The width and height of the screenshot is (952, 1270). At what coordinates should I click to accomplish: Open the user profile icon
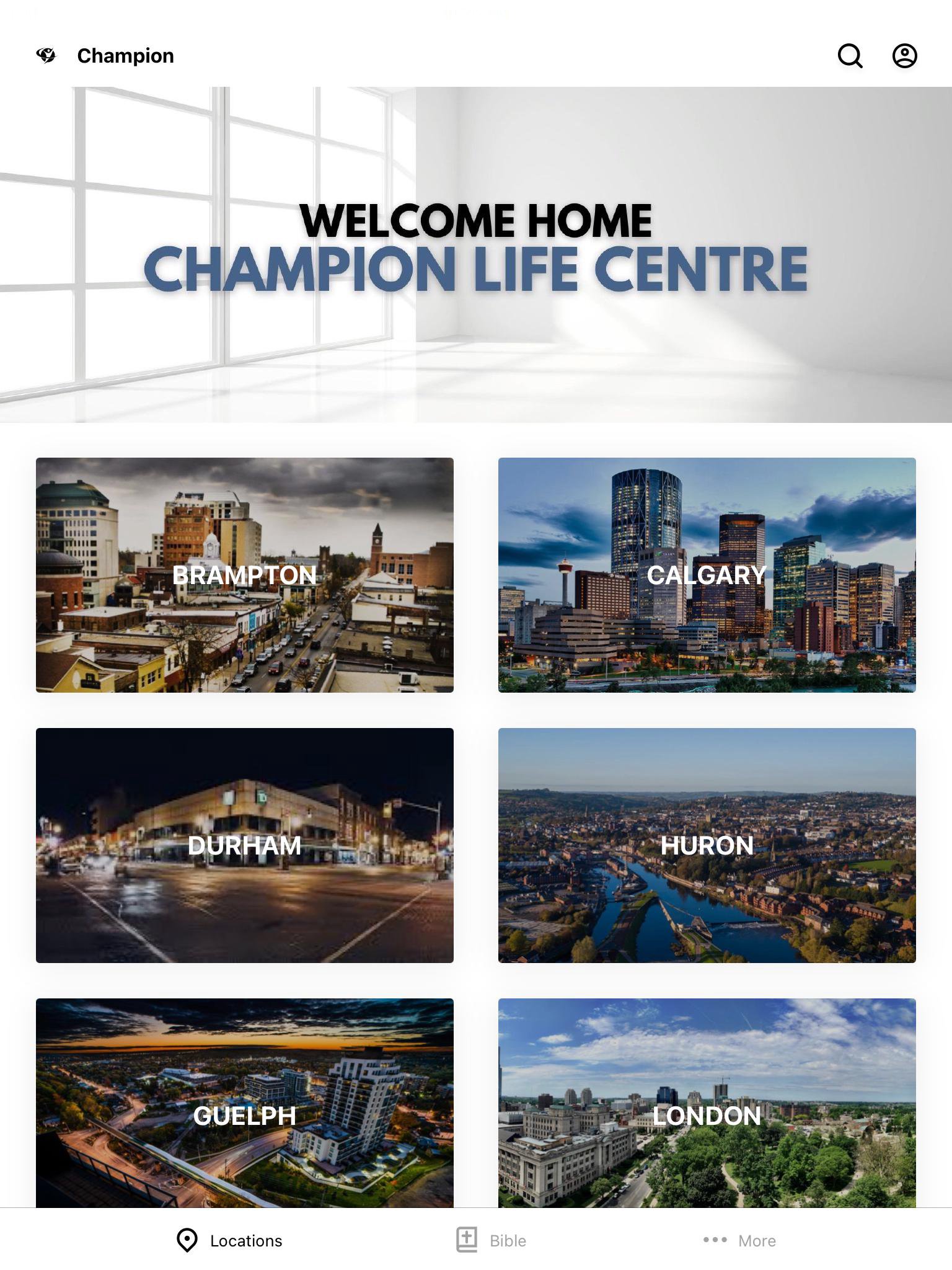coord(904,56)
